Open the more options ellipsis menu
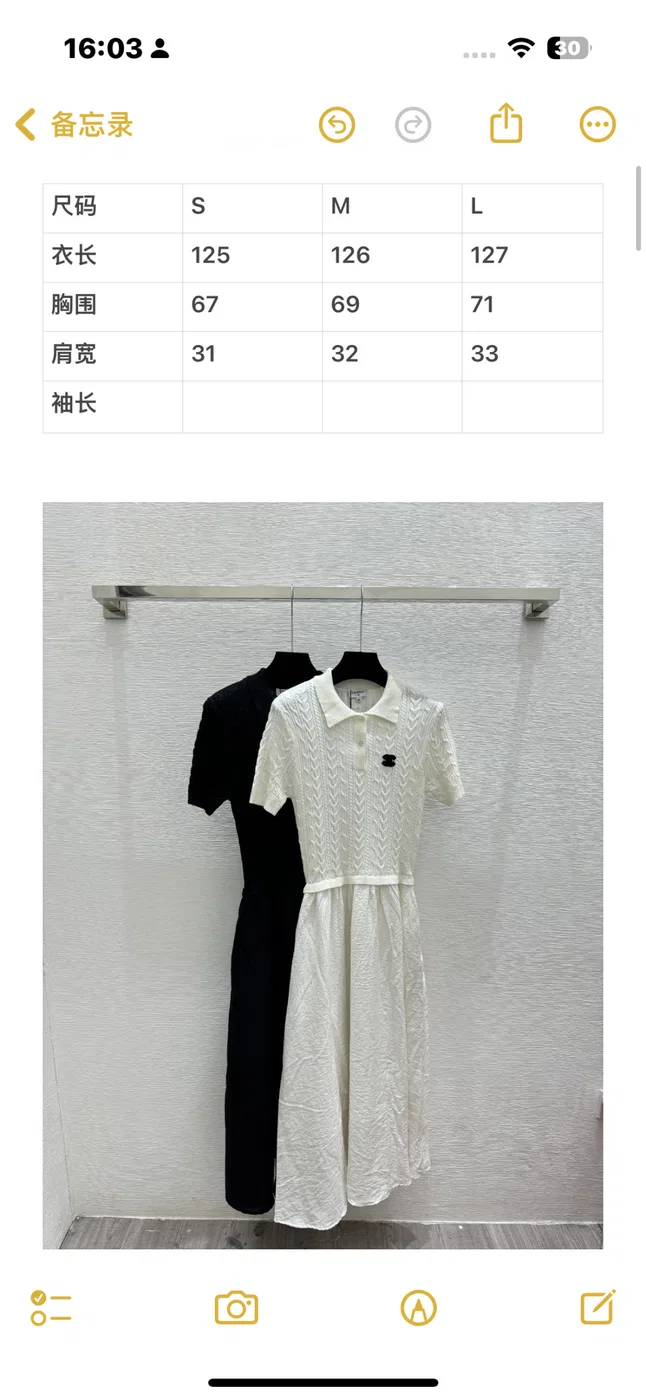The image size is (646, 1400). (598, 125)
